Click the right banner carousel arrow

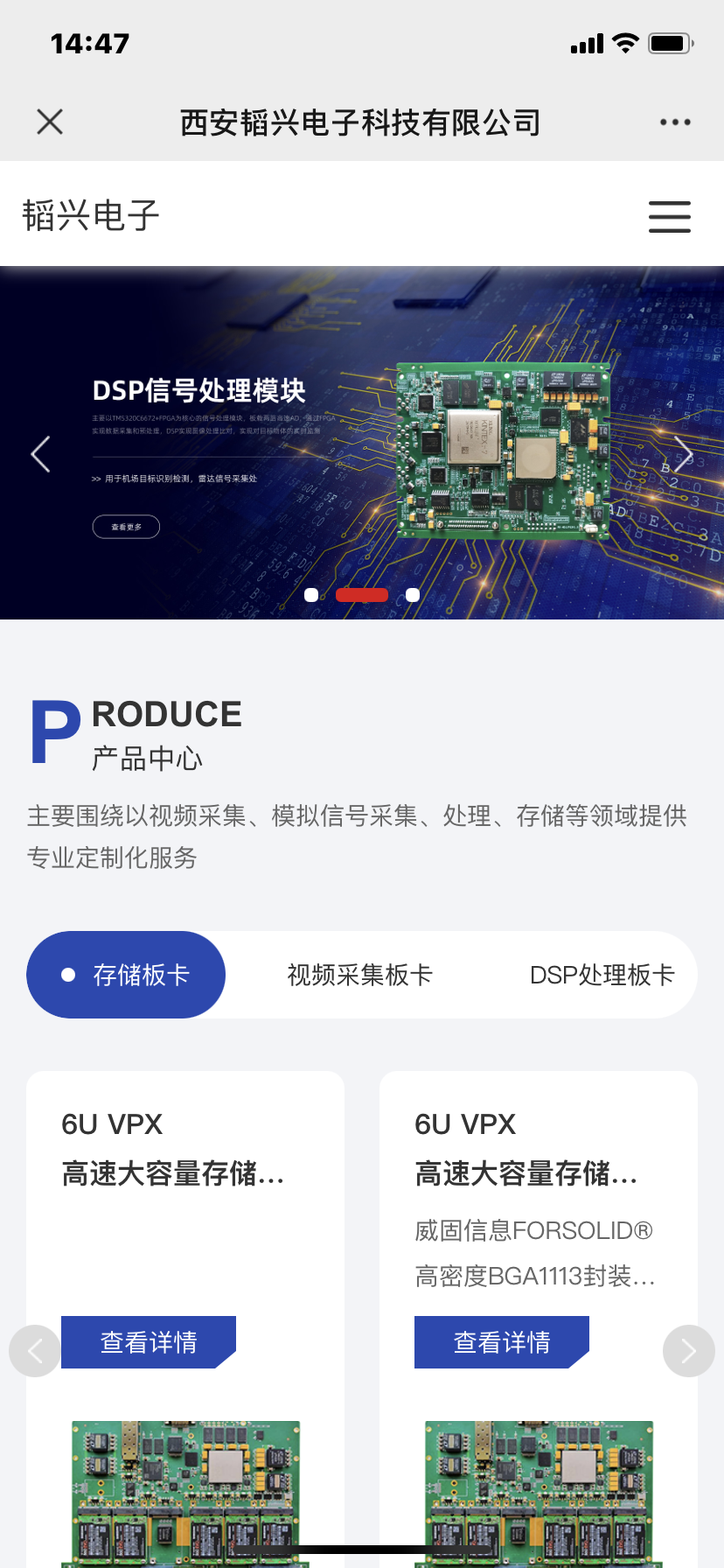click(685, 453)
